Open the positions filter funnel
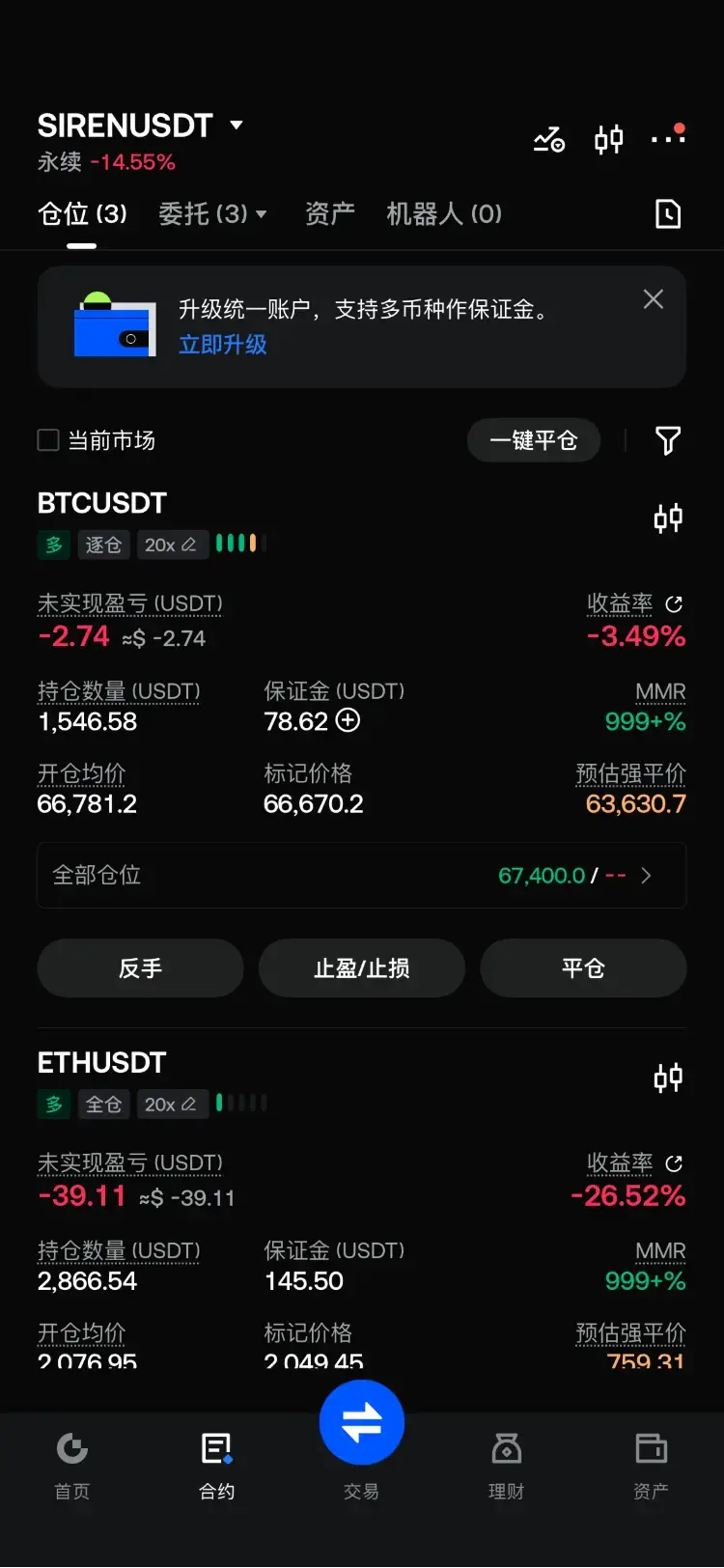Screen dimensions: 724x1568 pos(668,441)
